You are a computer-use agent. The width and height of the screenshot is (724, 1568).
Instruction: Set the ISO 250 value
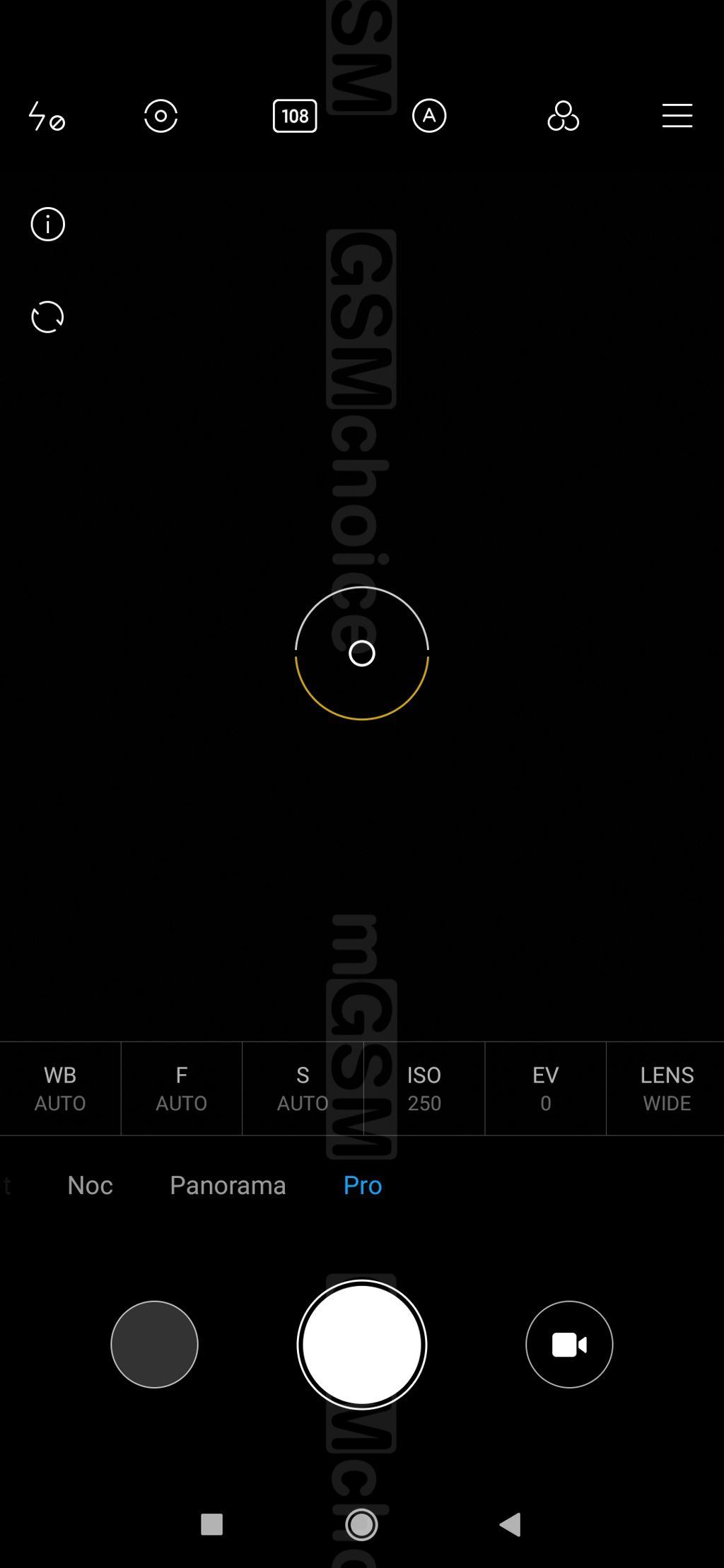click(424, 1088)
